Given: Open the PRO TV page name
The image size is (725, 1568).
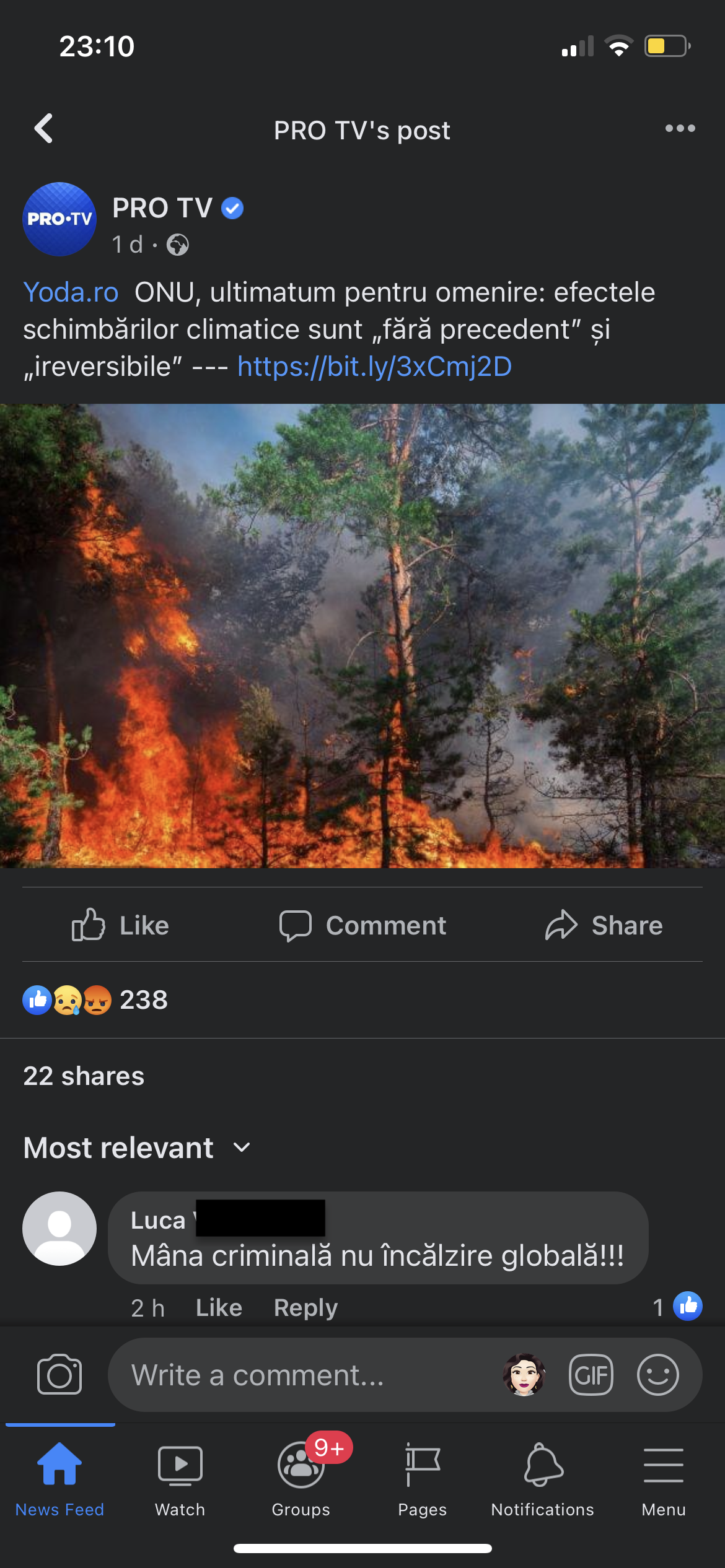Looking at the screenshot, I should pos(162,208).
